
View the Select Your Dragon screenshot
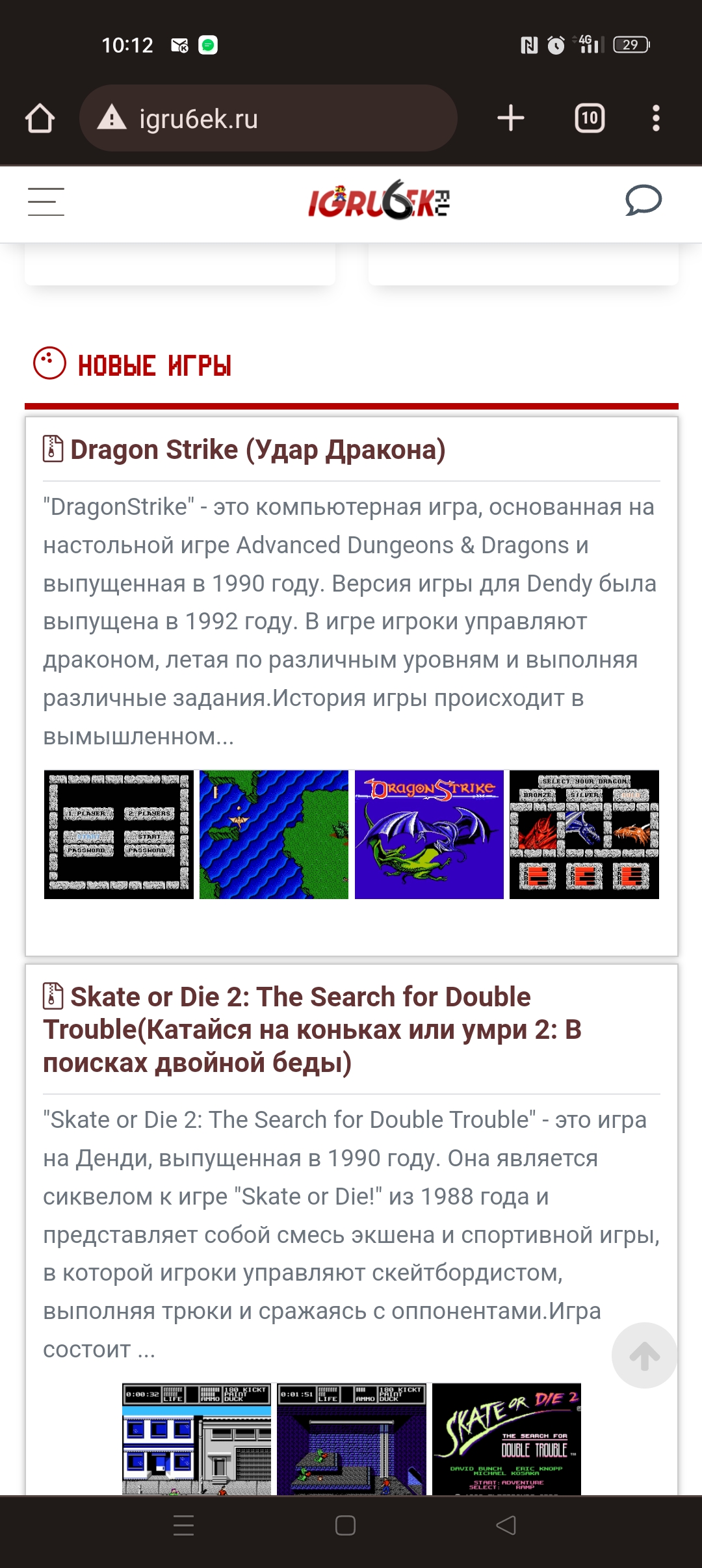584,835
